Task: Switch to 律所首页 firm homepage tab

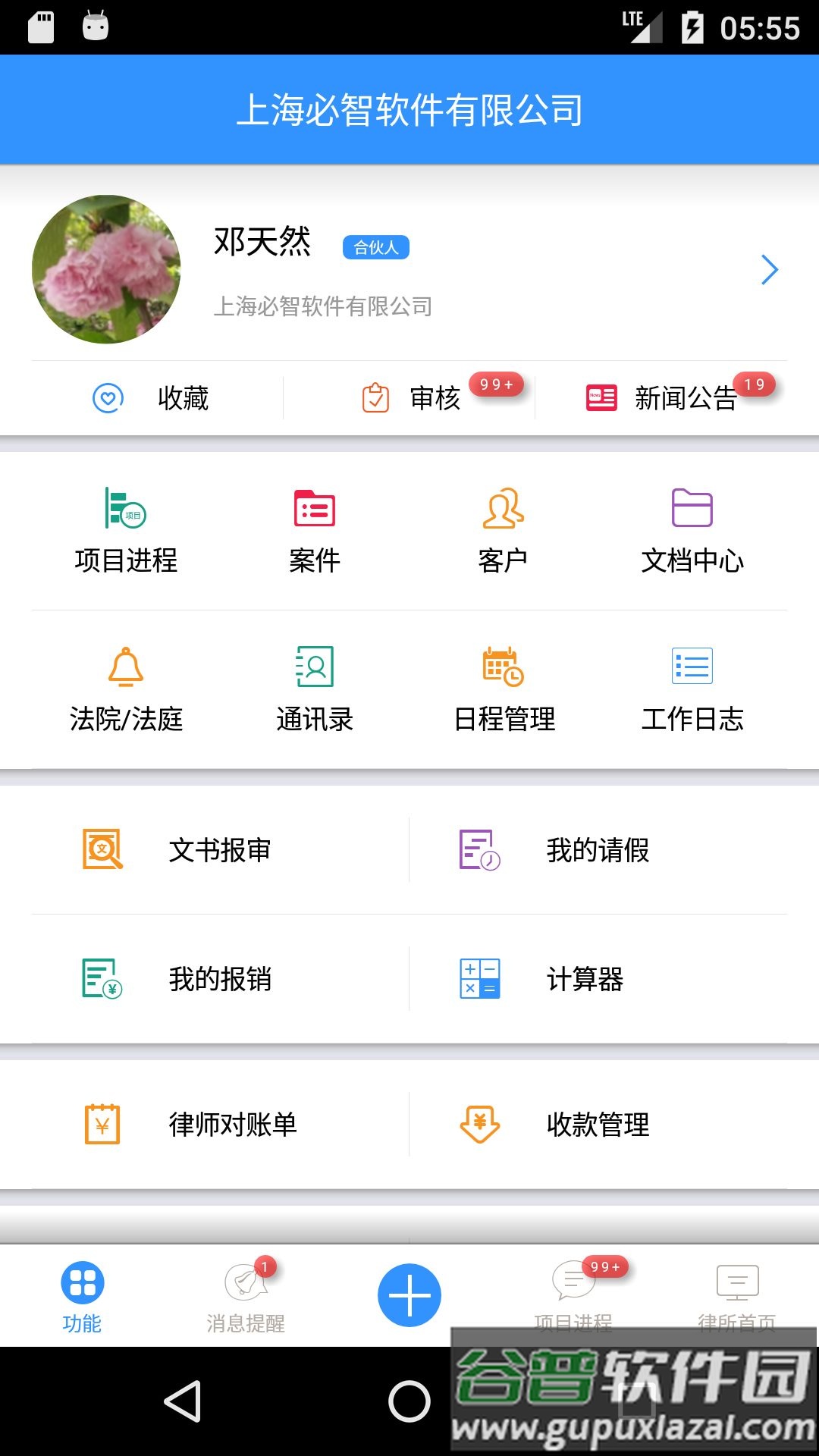Action: point(734,1297)
